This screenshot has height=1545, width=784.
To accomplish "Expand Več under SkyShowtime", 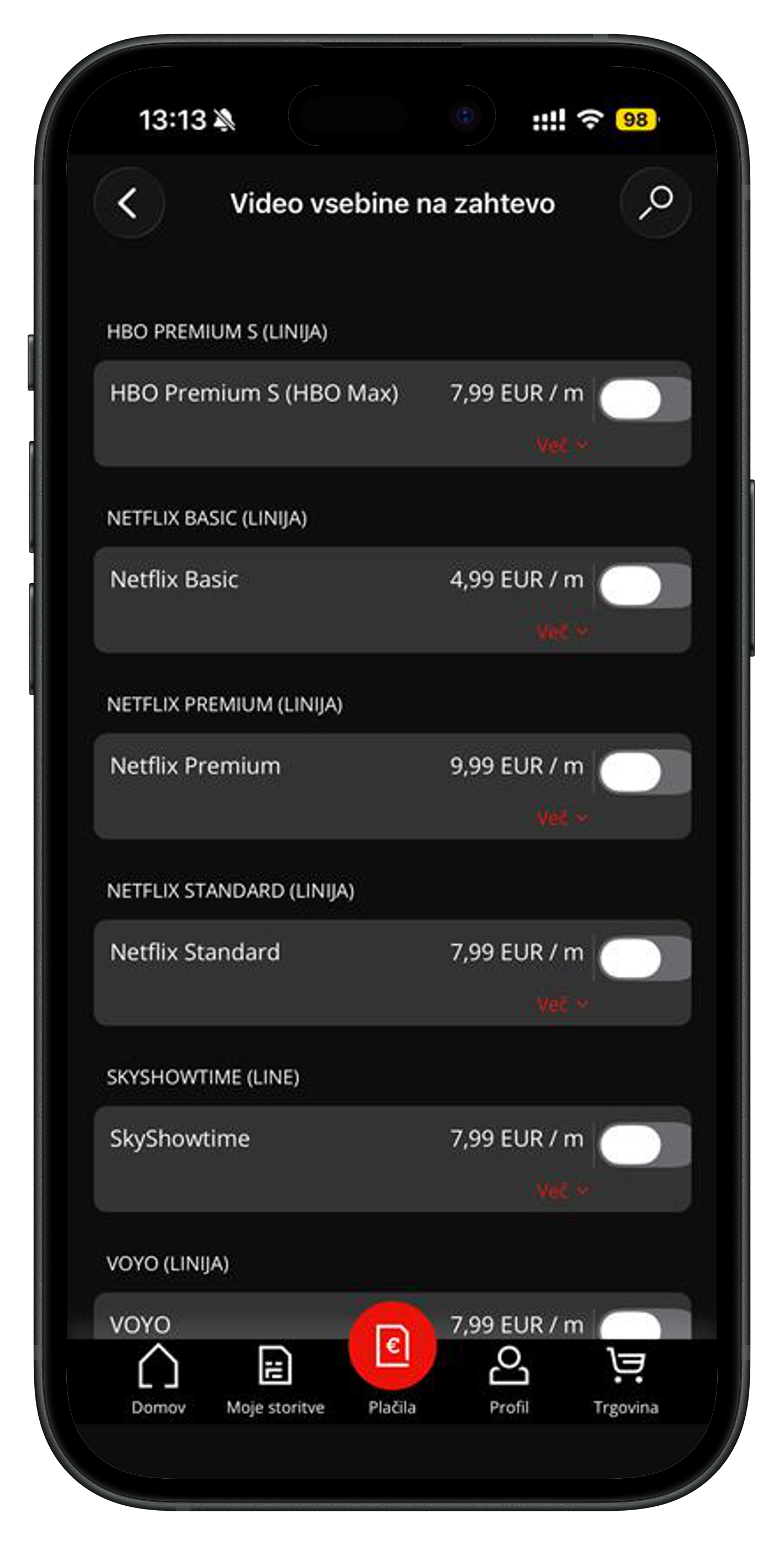I will click(561, 1191).
